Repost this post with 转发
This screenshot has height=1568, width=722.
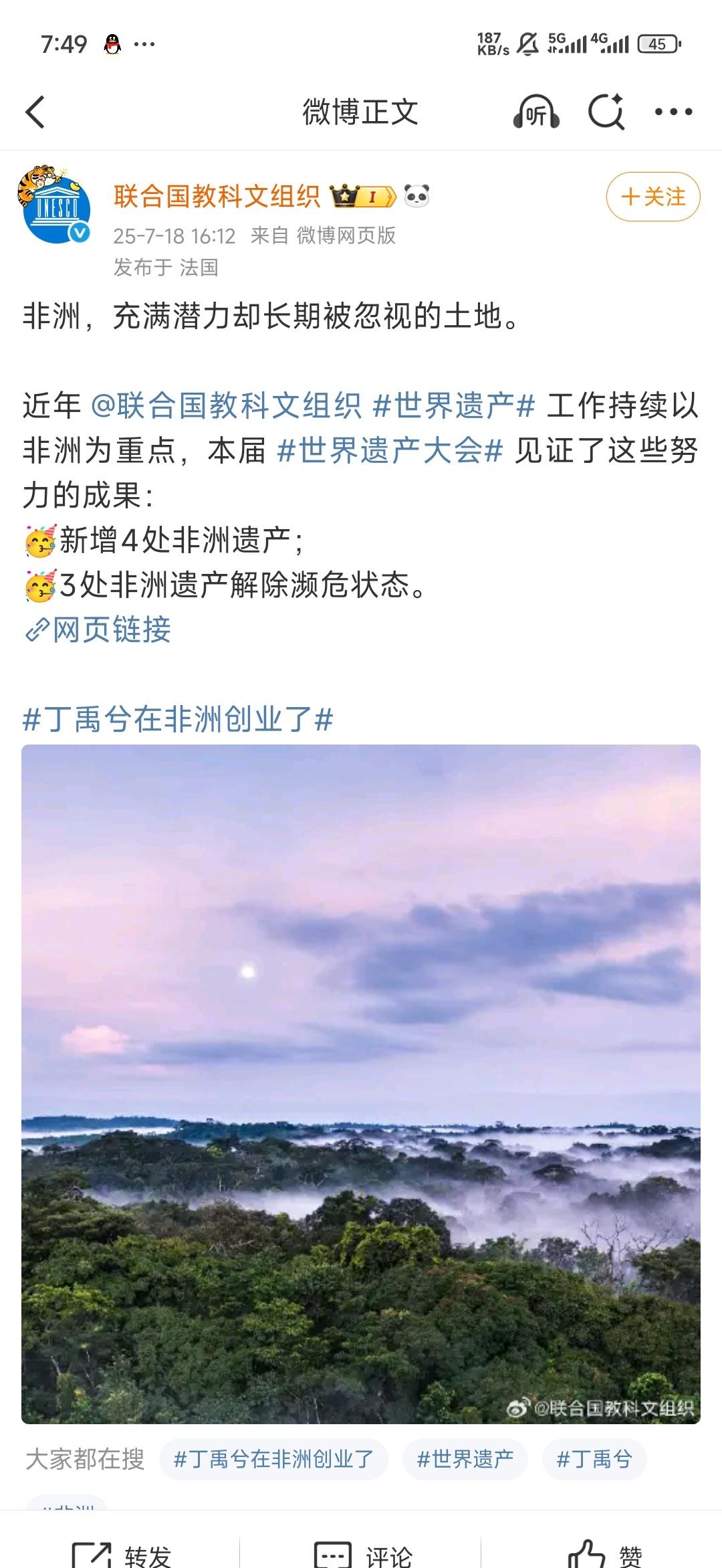click(122, 1552)
